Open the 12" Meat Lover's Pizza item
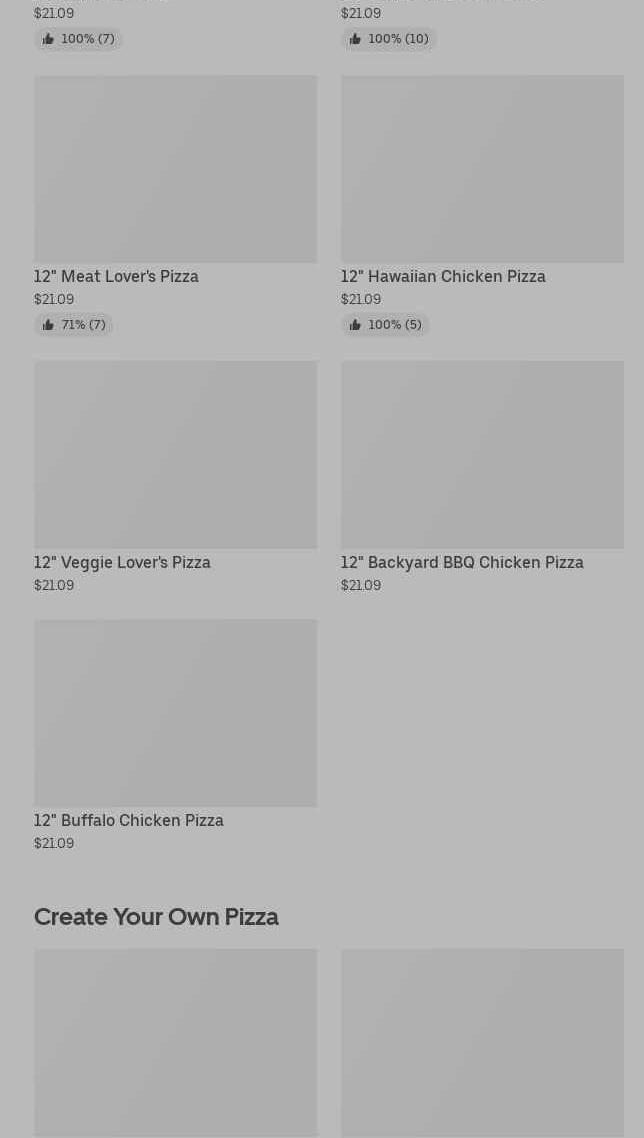 click(x=175, y=204)
